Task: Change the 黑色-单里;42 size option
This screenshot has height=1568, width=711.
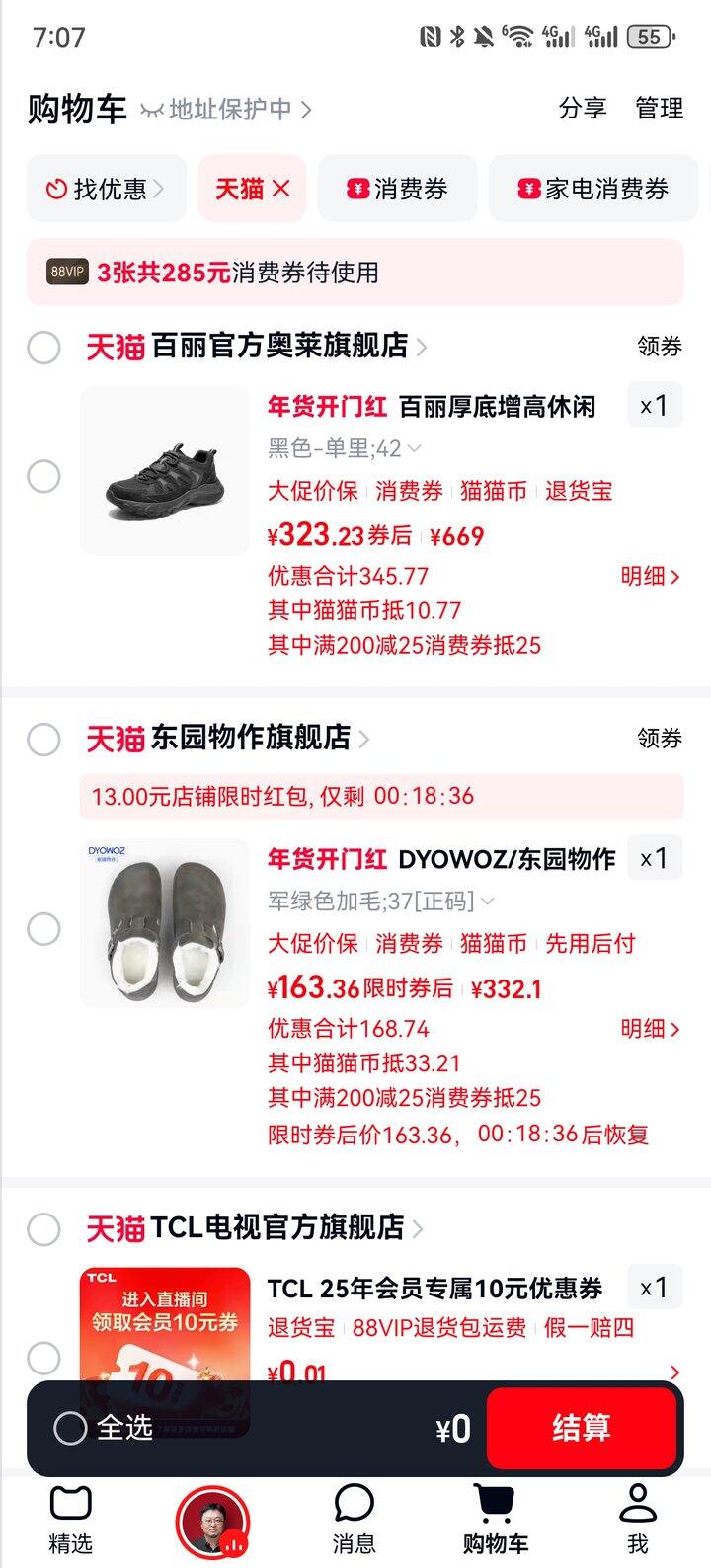Action: (345, 449)
